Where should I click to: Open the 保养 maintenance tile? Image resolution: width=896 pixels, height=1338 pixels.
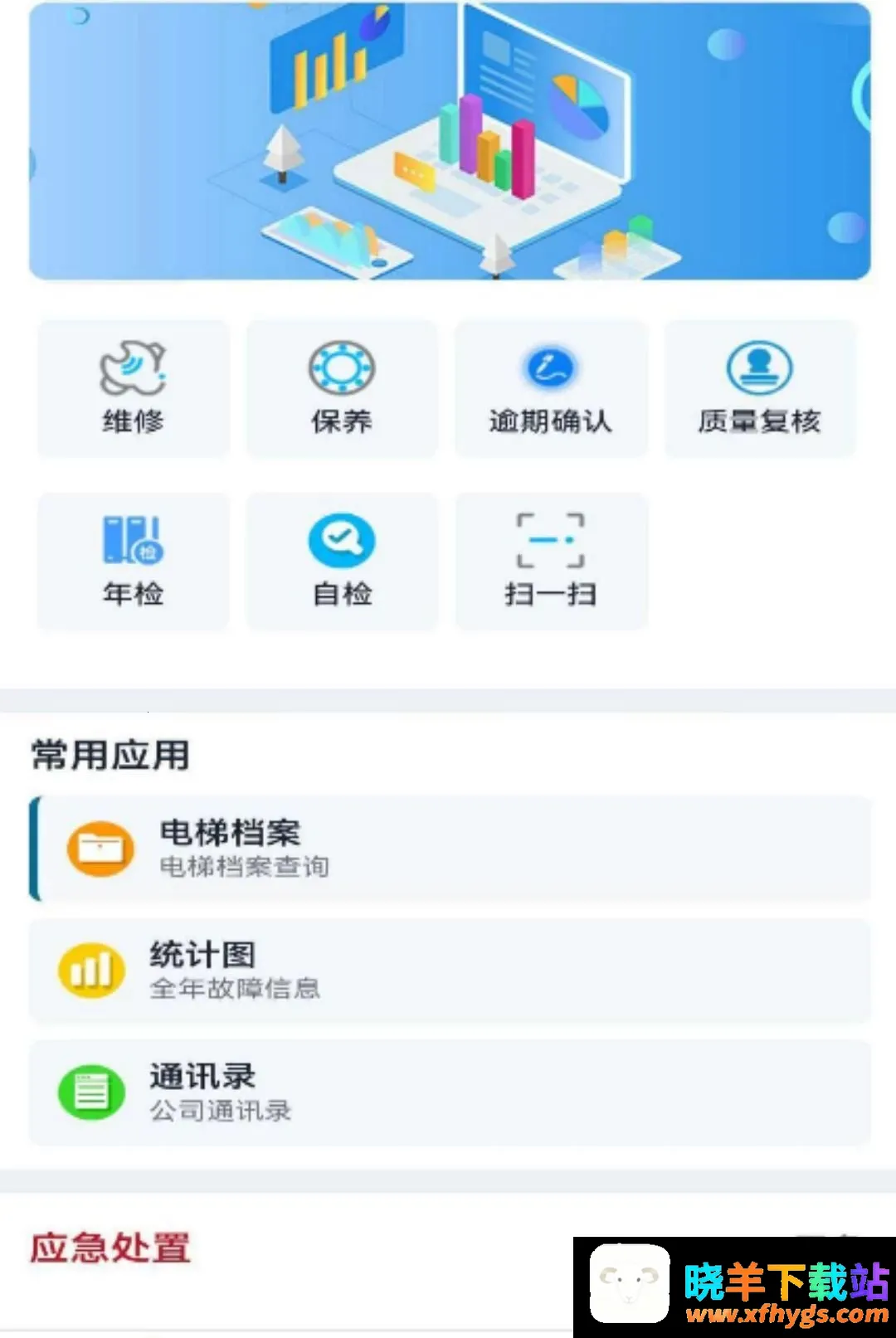click(342, 388)
